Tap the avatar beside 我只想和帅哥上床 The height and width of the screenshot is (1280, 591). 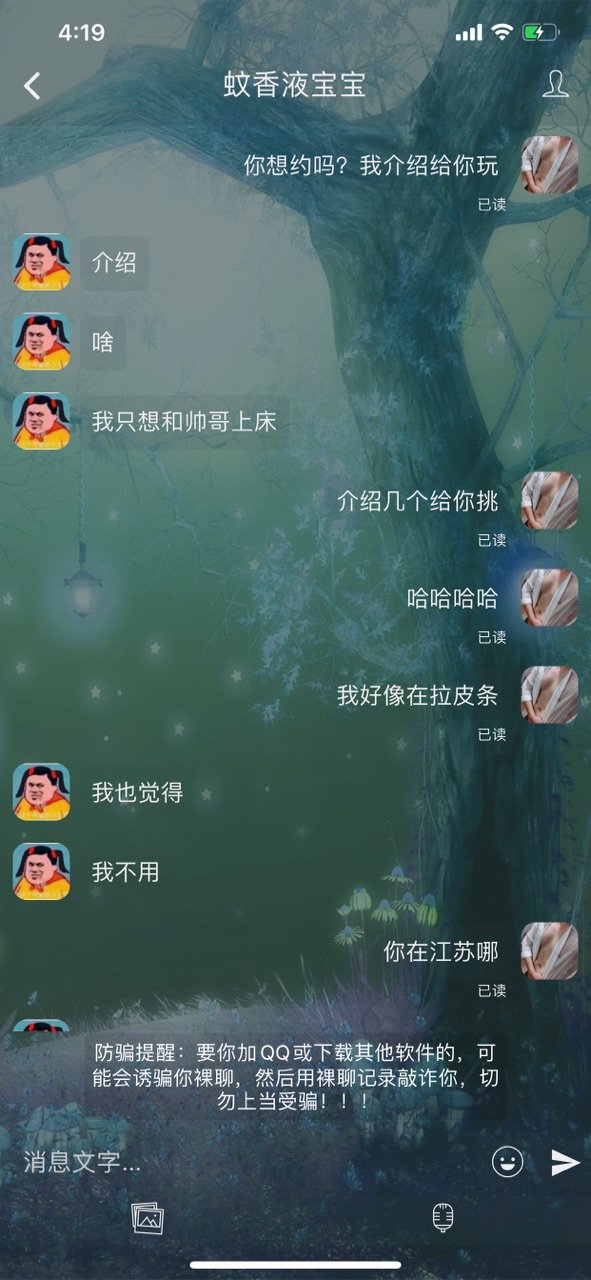click(x=41, y=421)
